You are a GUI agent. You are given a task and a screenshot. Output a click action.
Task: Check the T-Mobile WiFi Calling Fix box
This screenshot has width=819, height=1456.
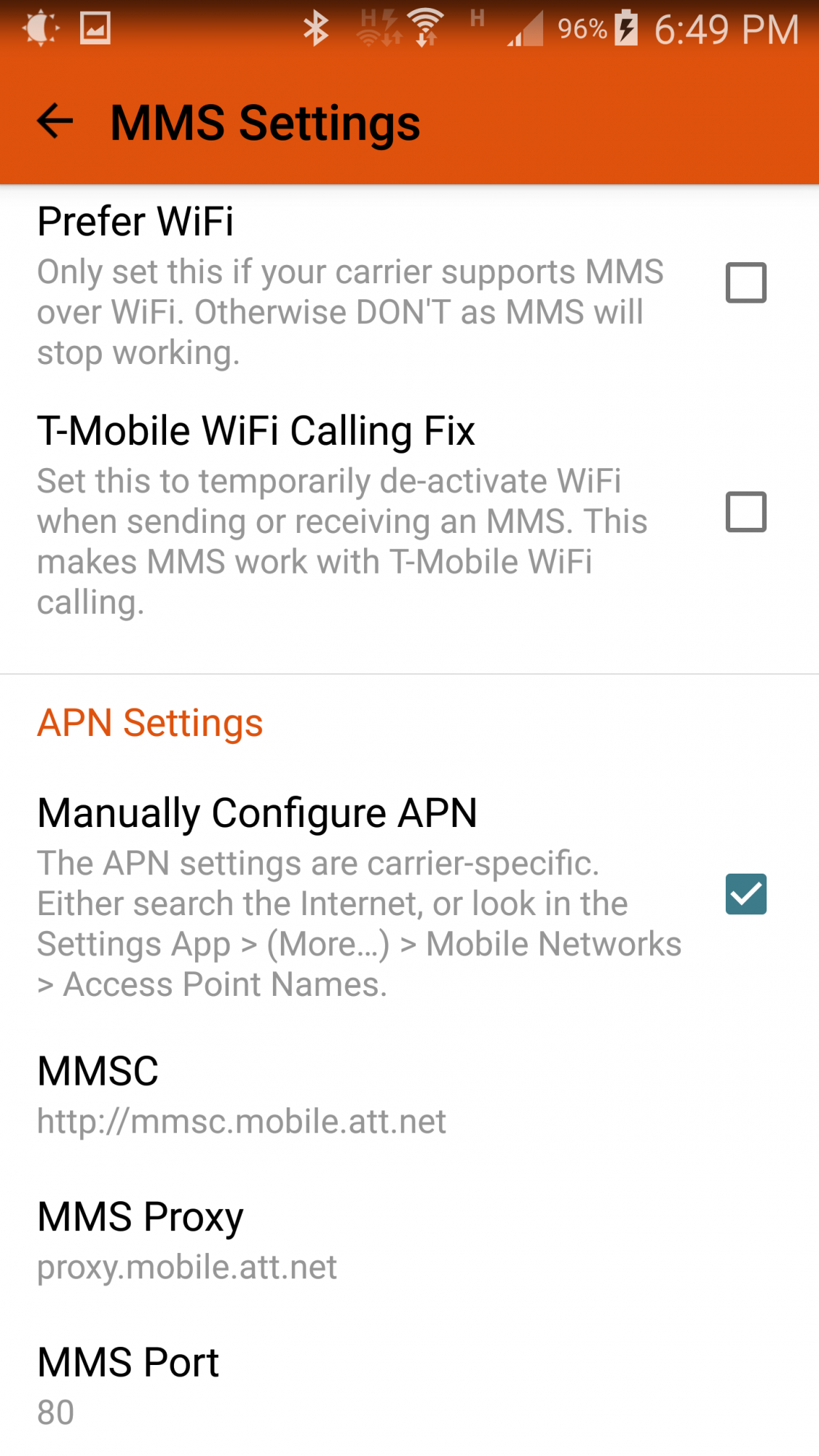(745, 512)
